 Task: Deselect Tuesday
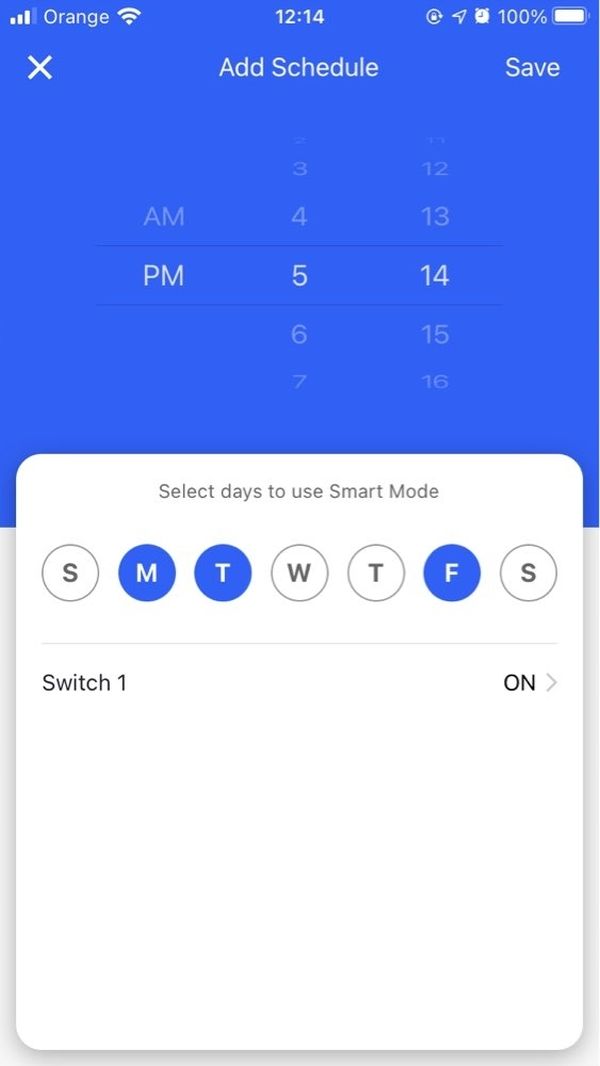[x=223, y=573]
